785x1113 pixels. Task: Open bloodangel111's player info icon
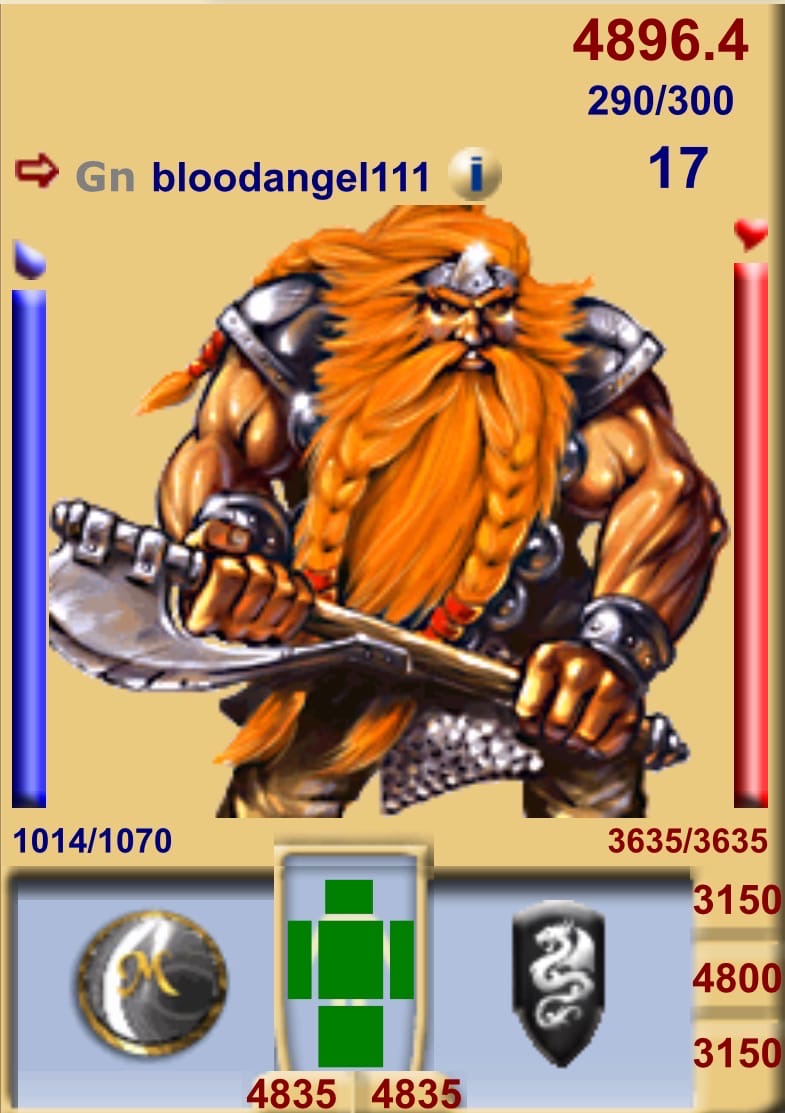[475, 177]
